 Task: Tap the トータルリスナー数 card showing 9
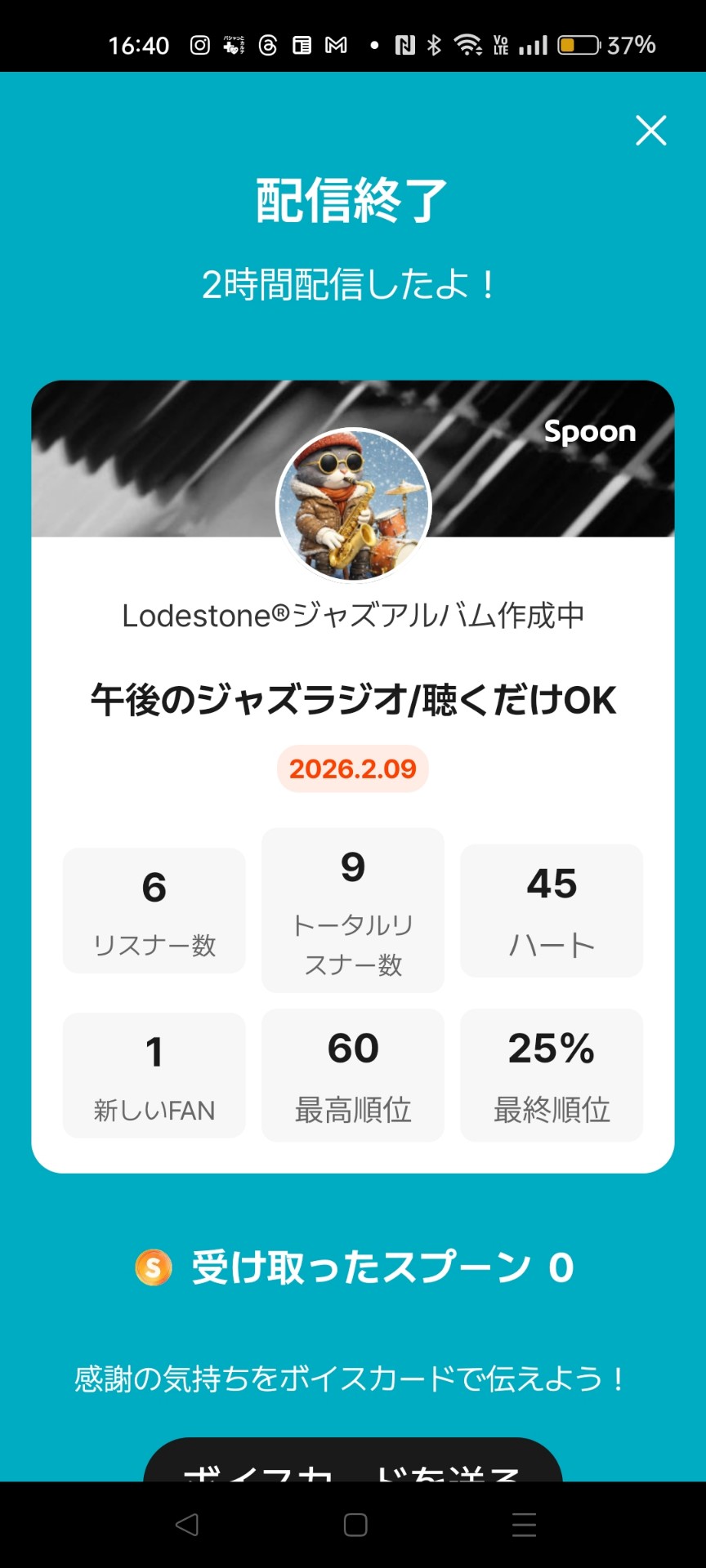(352, 910)
